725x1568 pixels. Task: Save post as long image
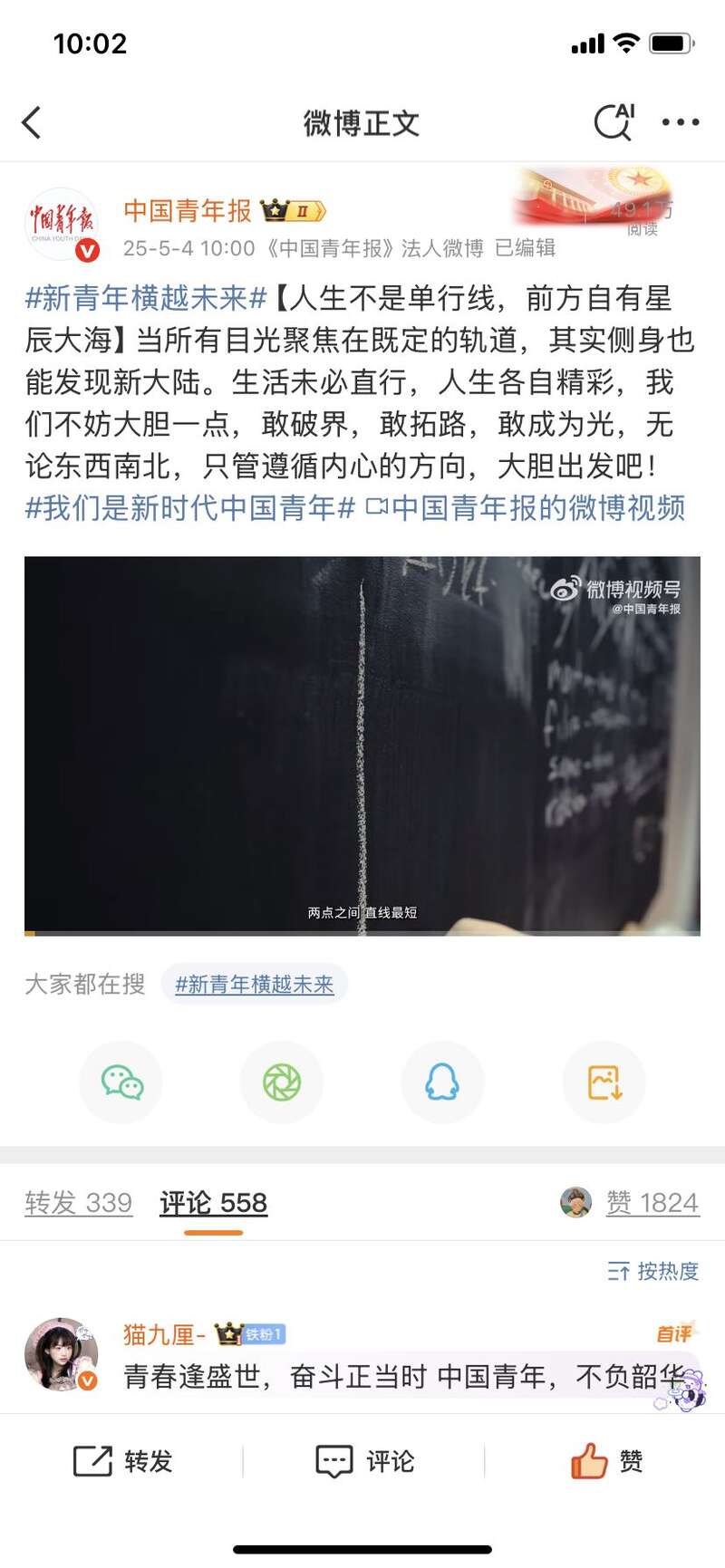(604, 1082)
